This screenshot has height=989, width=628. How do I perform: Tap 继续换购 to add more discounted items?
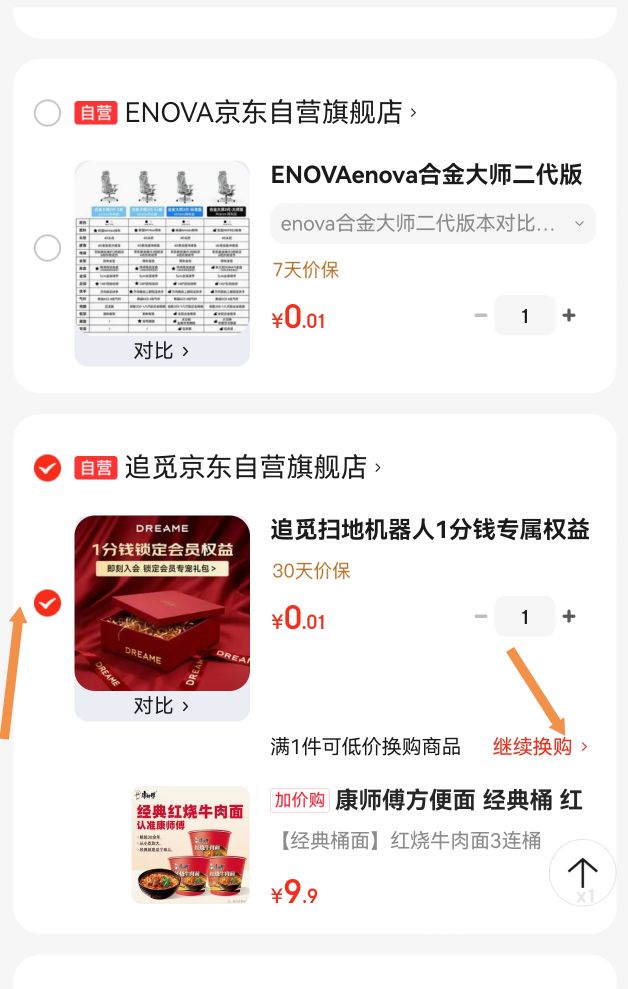(x=540, y=746)
